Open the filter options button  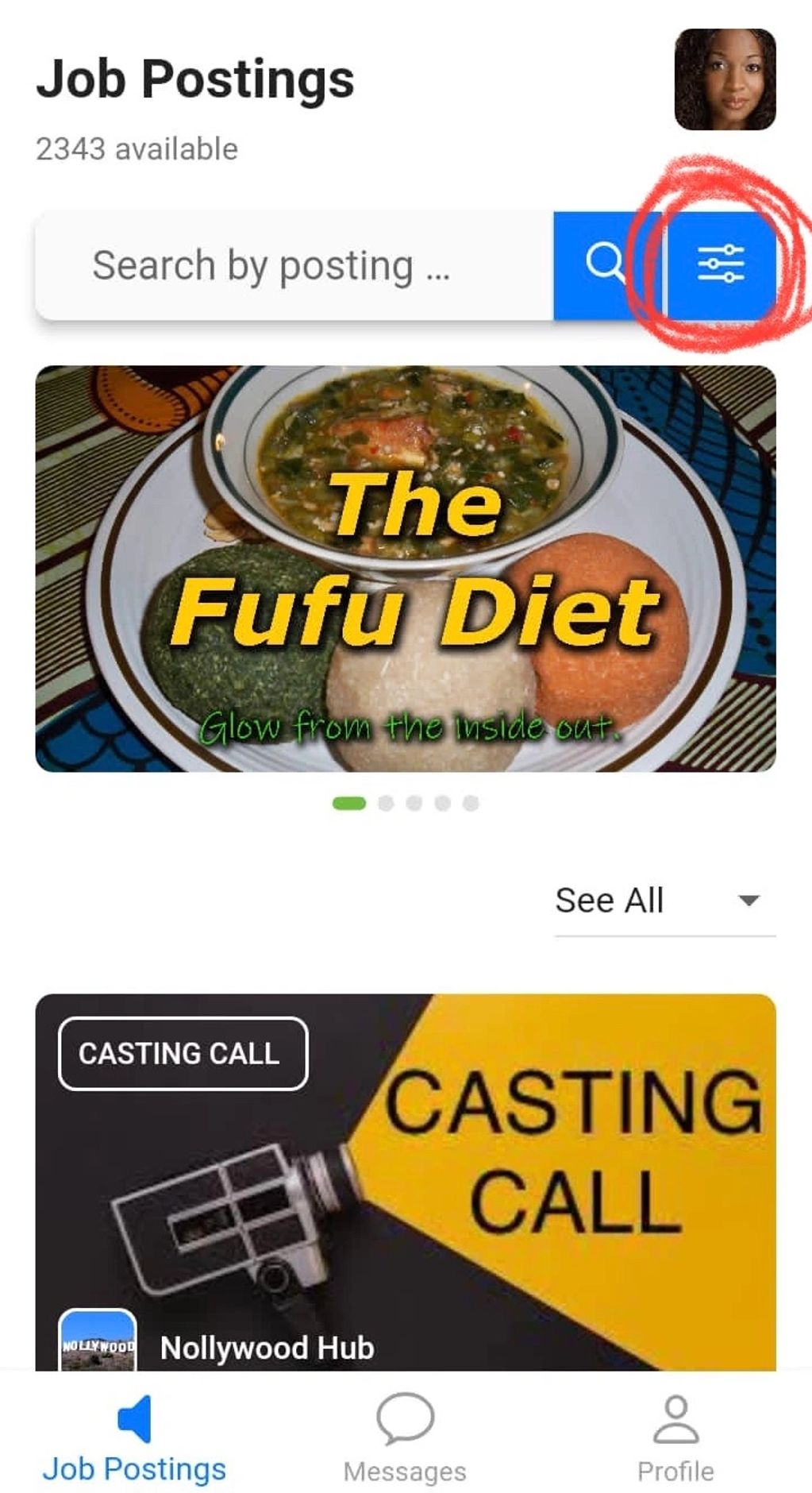(721, 264)
